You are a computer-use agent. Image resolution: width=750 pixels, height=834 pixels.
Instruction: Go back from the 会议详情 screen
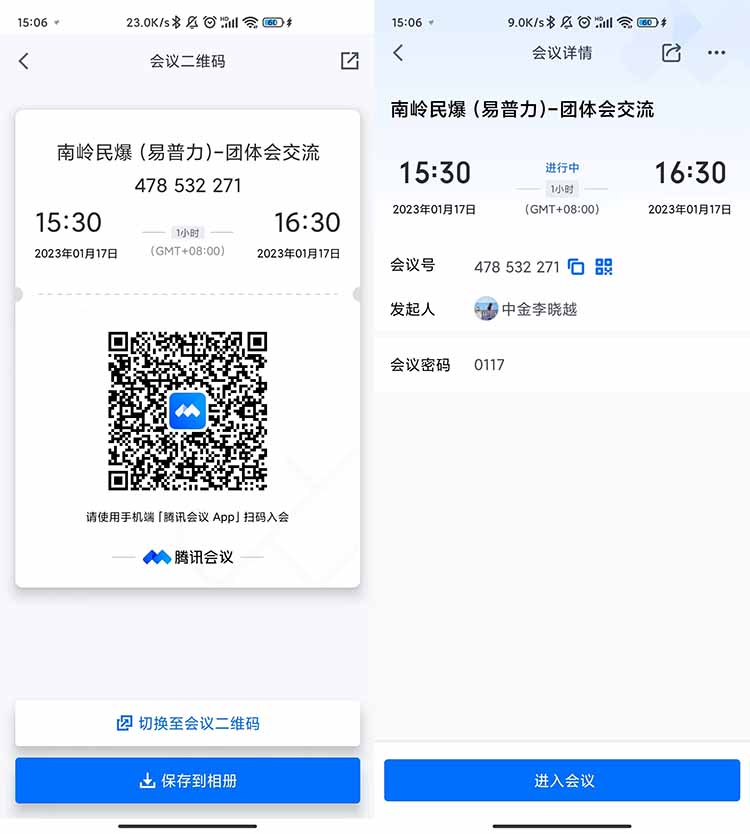point(398,53)
